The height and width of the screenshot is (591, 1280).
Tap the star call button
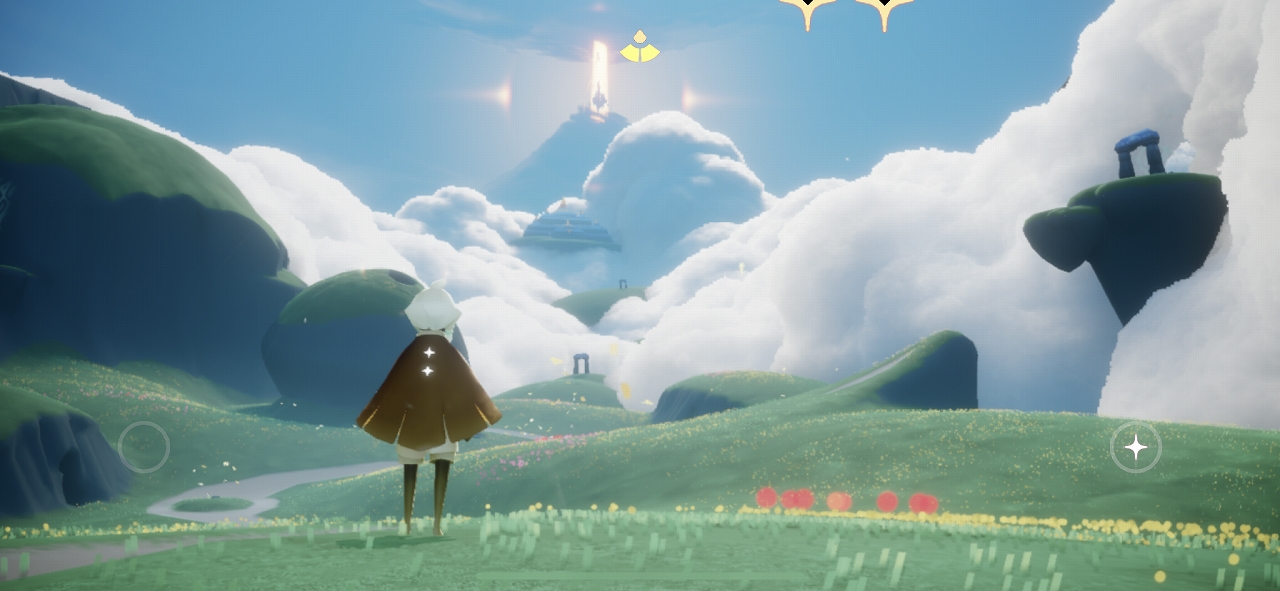[1135, 447]
